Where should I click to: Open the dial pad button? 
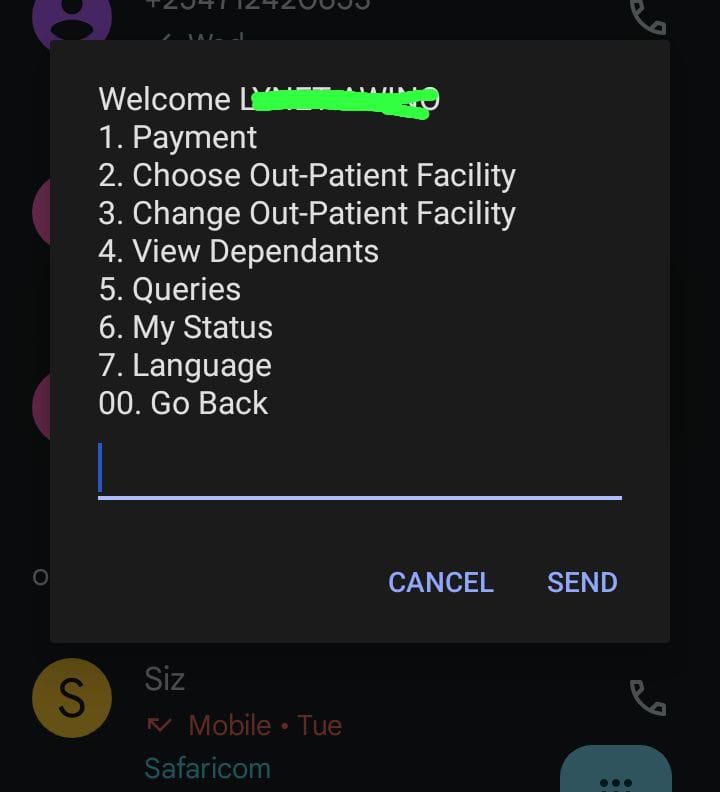tap(615, 775)
